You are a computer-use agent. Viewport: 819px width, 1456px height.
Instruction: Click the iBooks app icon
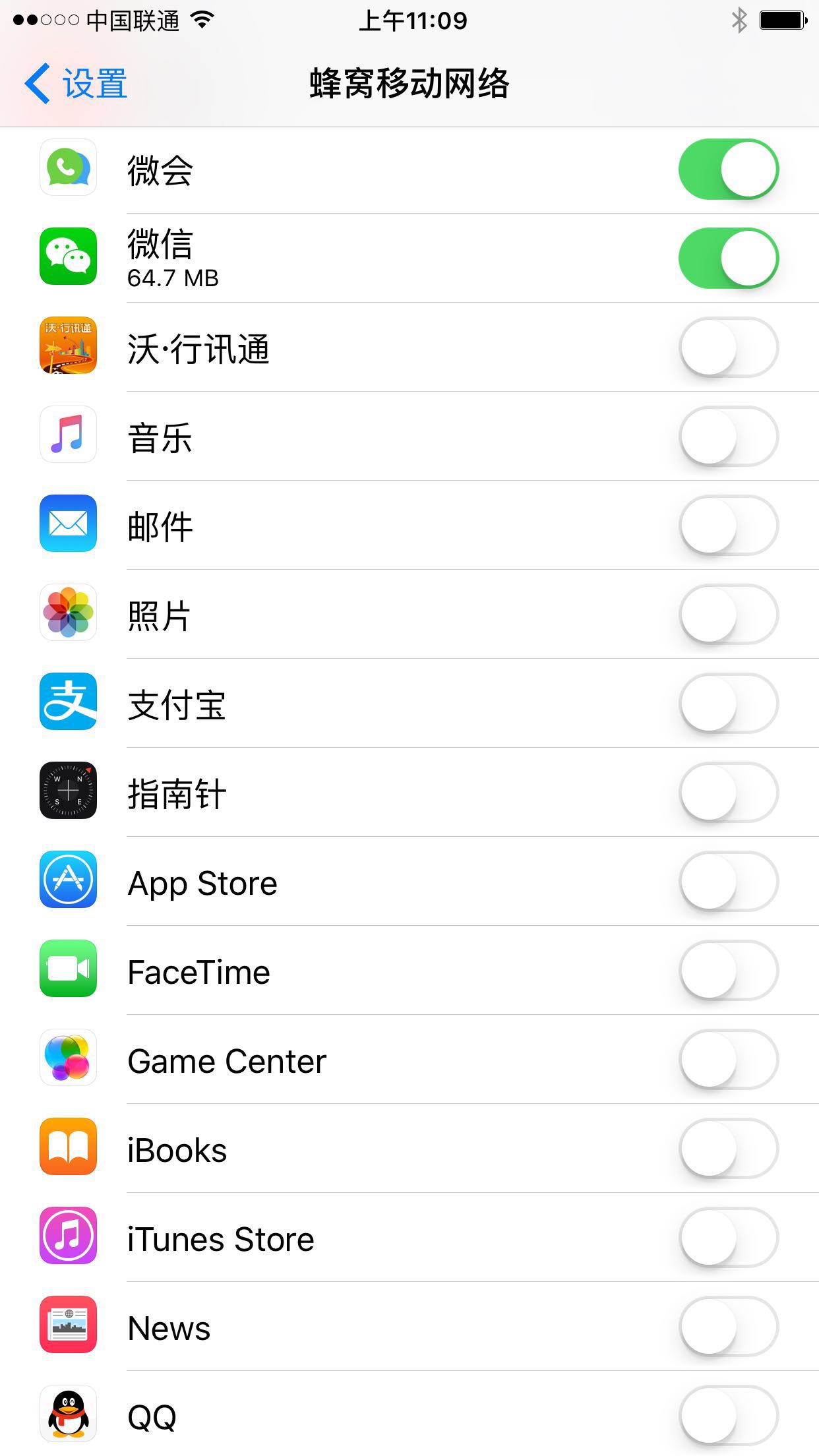point(68,1147)
